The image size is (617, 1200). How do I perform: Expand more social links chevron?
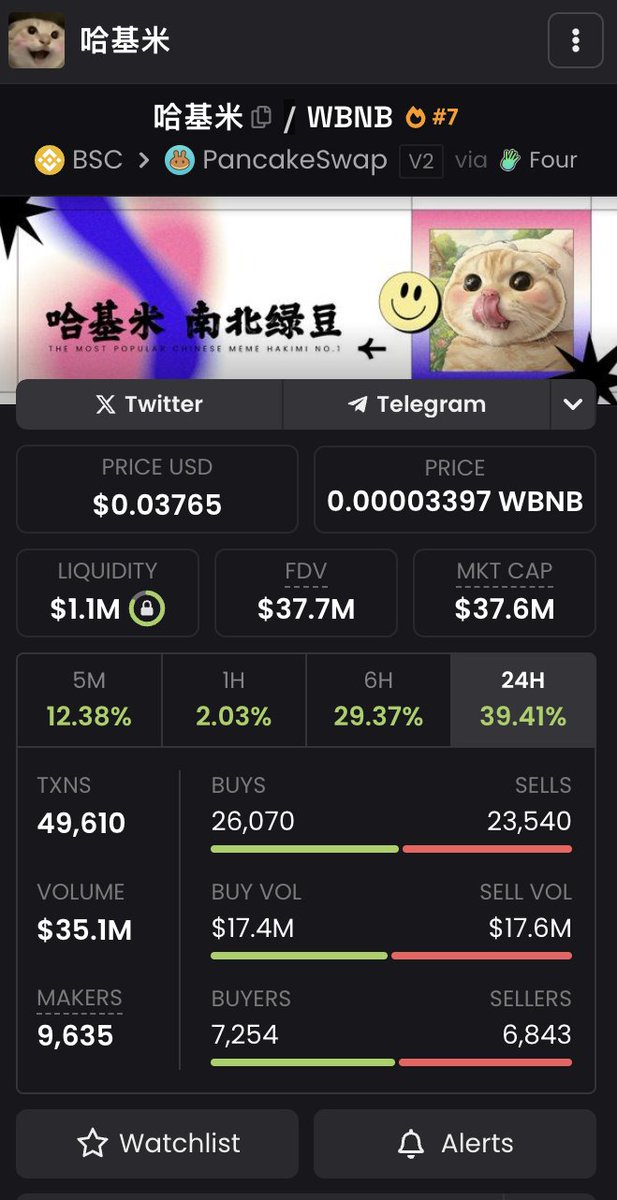tap(573, 404)
